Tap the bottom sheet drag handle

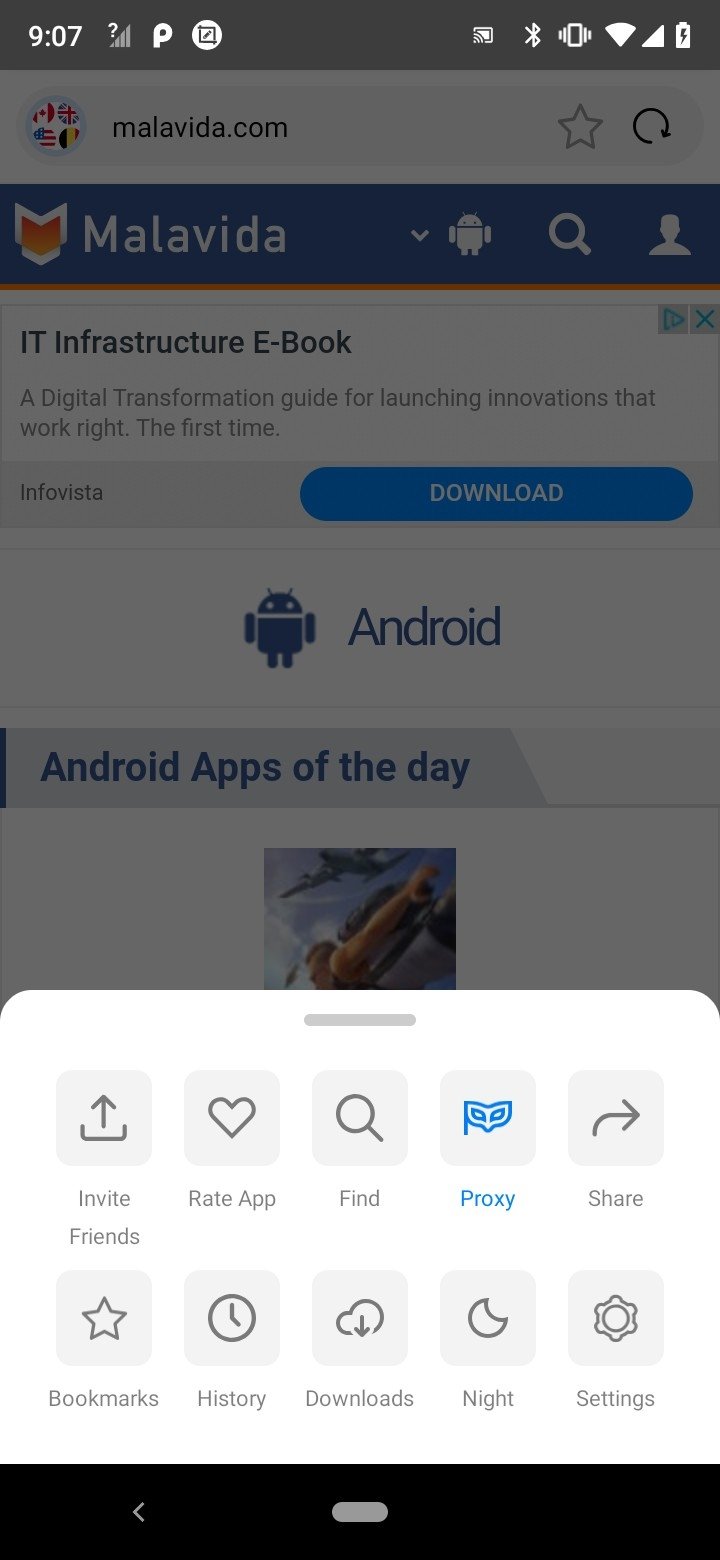pos(360,1020)
